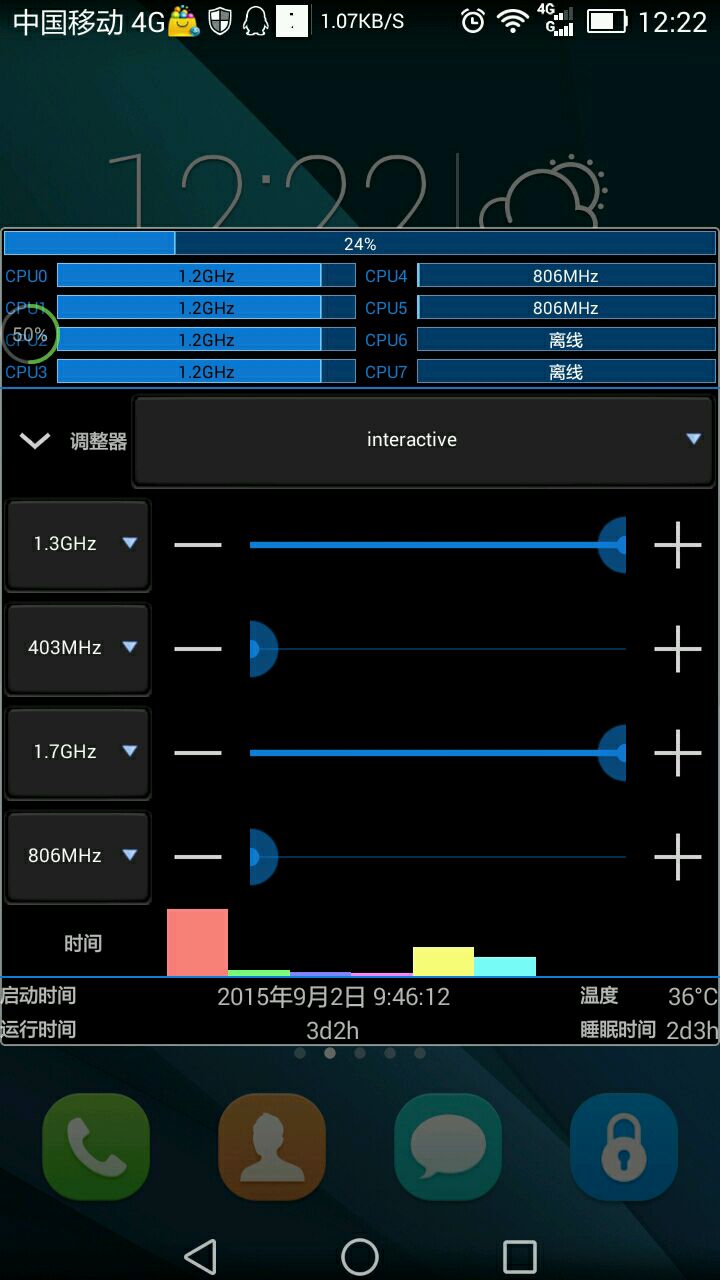
Task: Go to the home screen
Action: click(x=360, y=1256)
